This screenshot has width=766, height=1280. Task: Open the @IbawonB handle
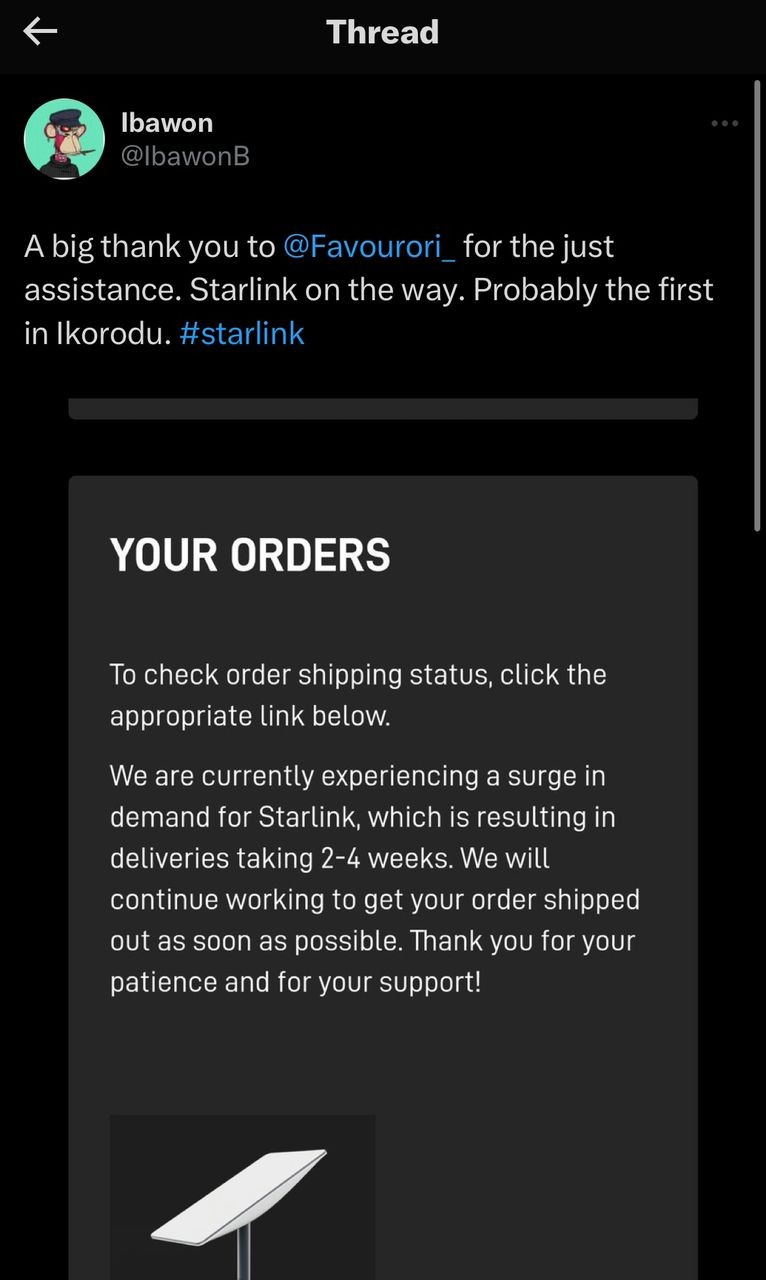coord(184,156)
